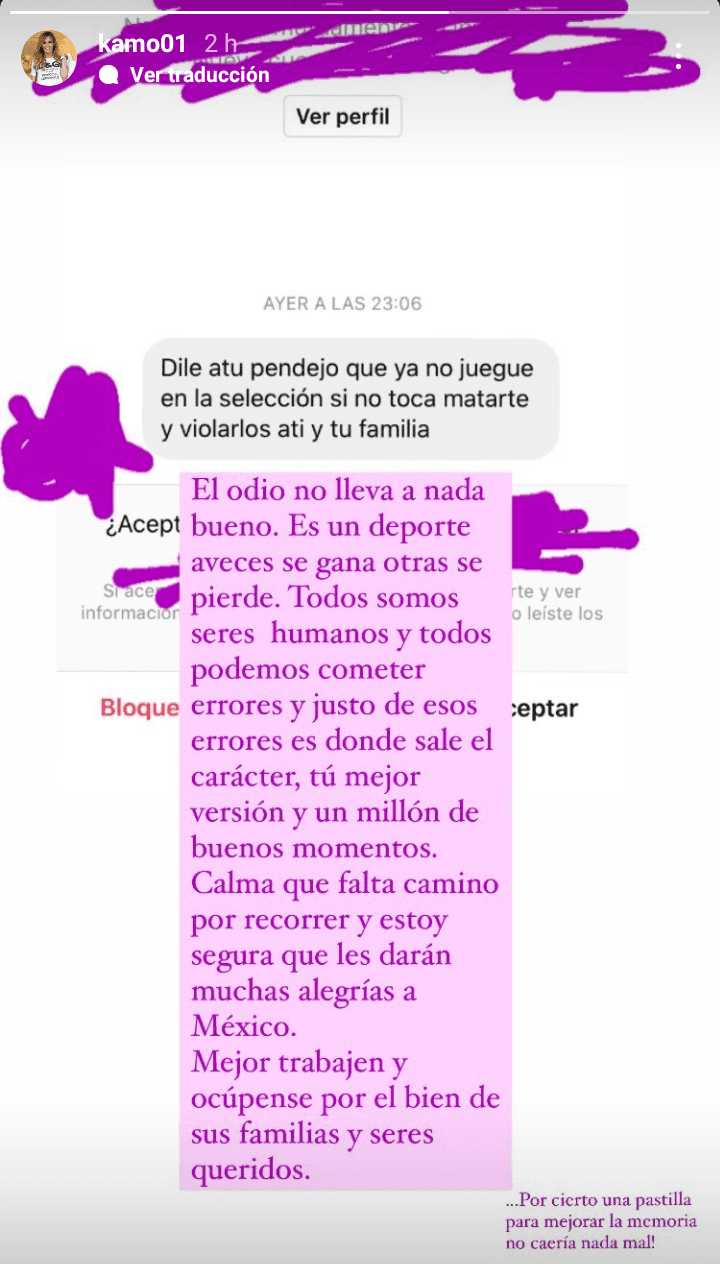Open the story overflow menu
The image size is (720, 1264).
[679, 56]
